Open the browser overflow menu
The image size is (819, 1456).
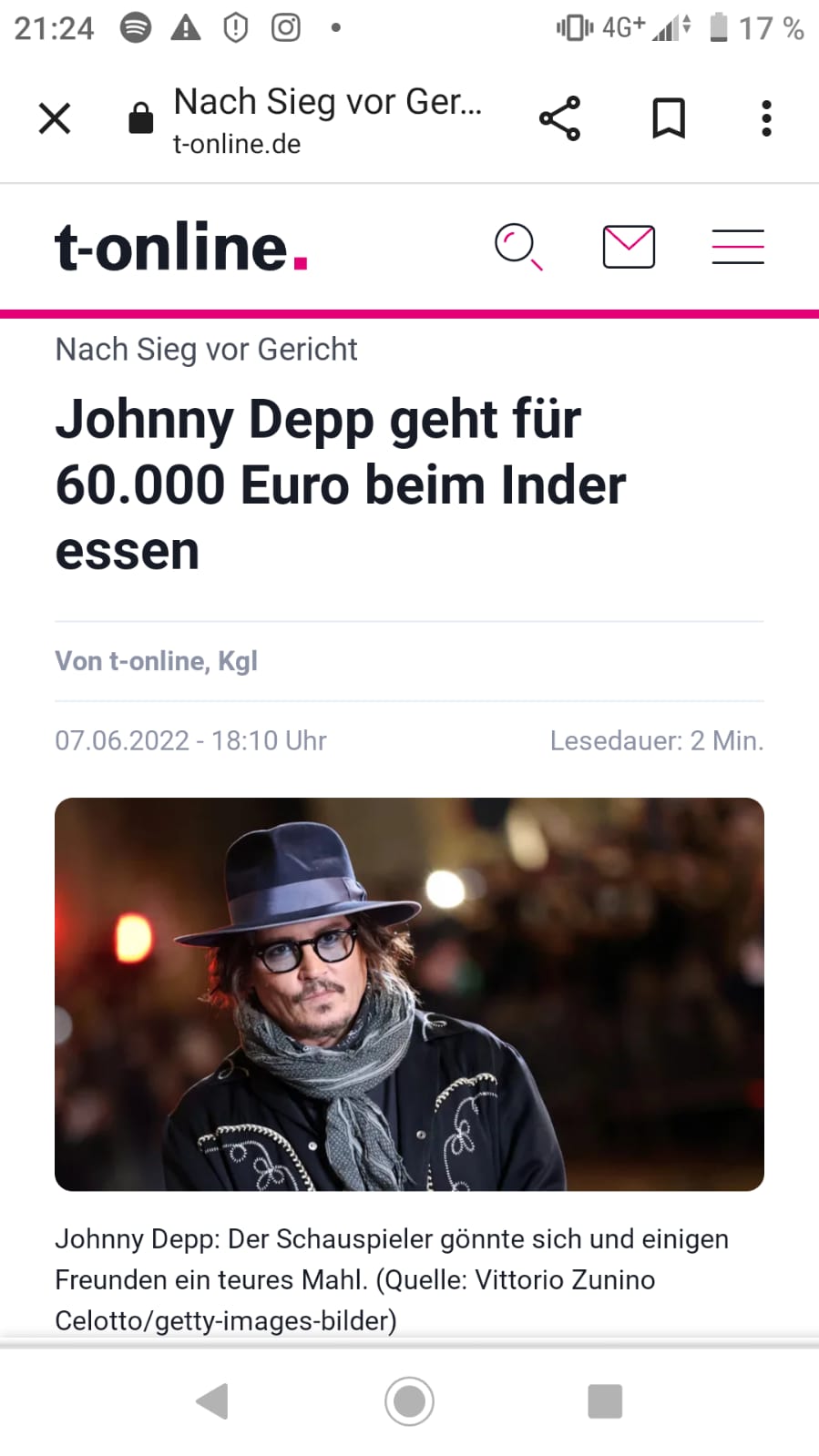tap(766, 118)
